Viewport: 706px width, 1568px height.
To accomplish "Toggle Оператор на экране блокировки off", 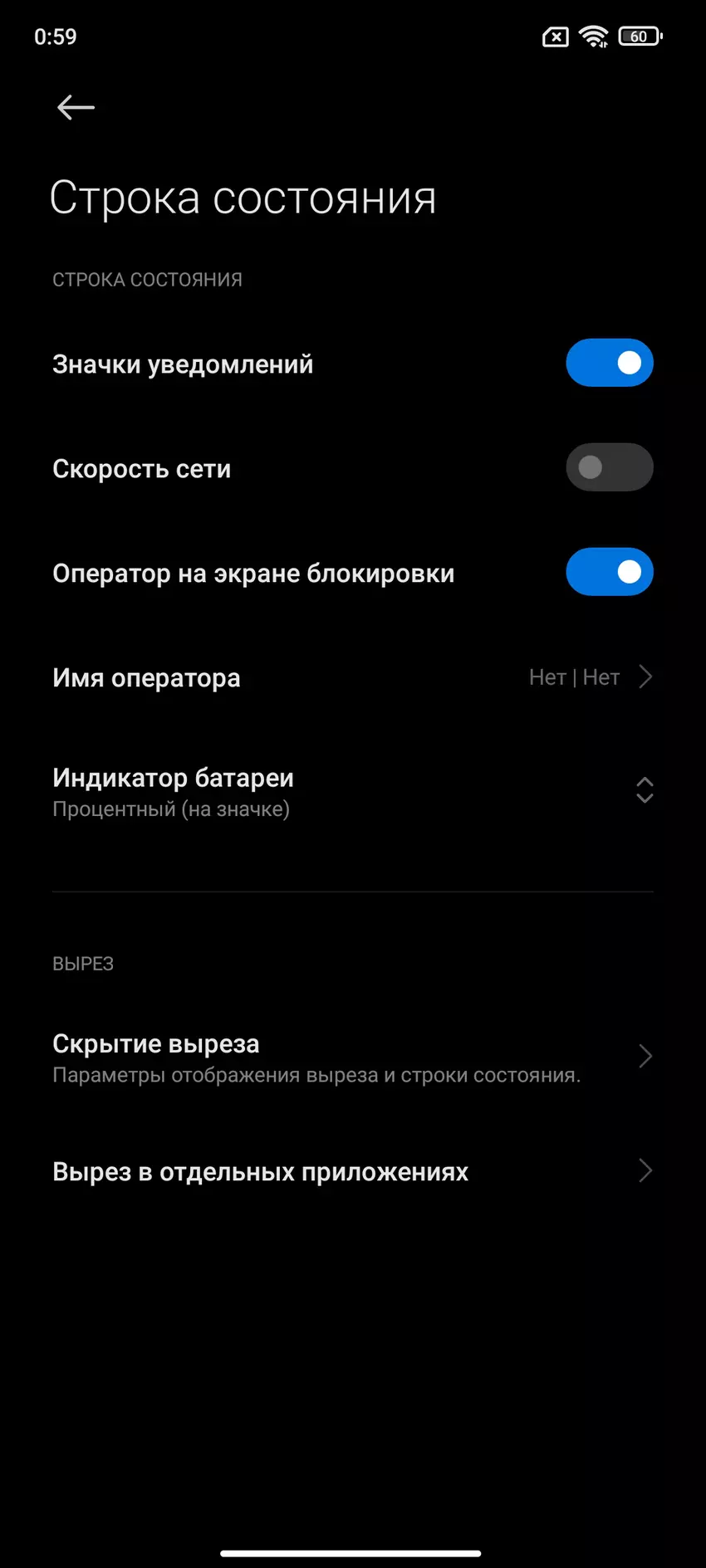I will [609, 572].
